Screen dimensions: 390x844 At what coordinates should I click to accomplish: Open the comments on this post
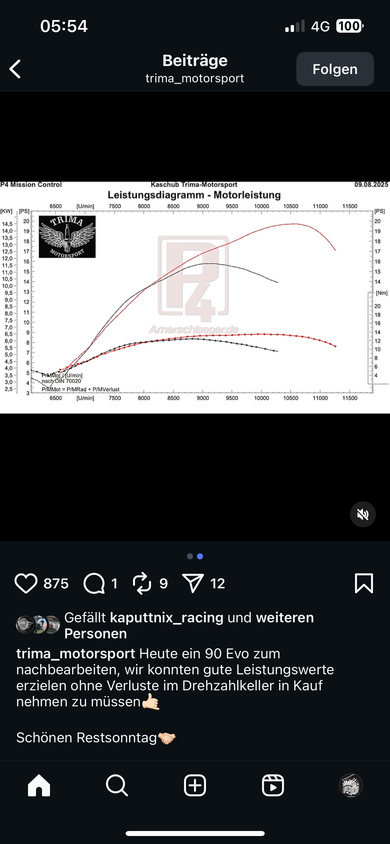[x=94, y=583]
